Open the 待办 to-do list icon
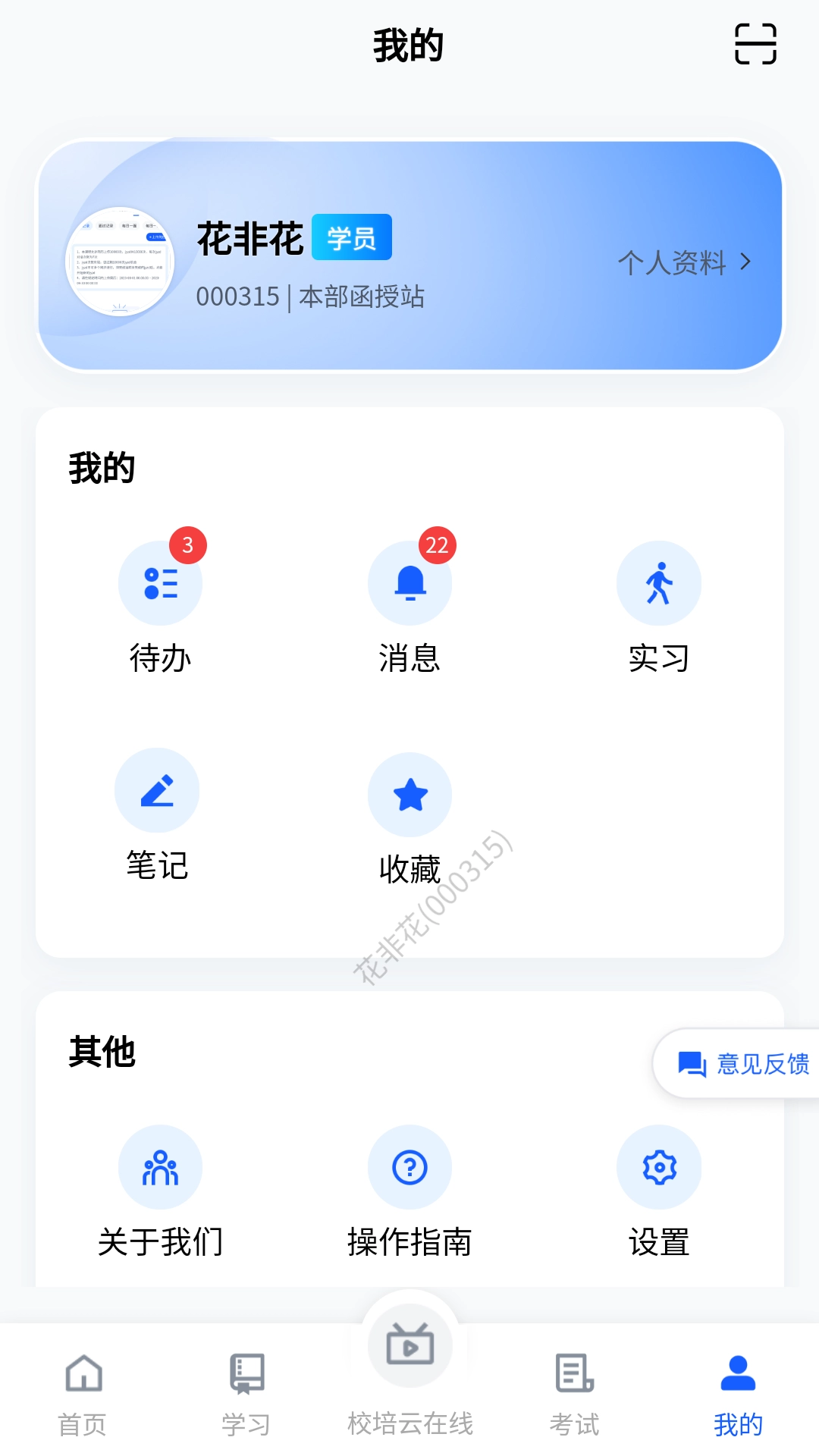819x1456 pixels. [x=160, y=582]
